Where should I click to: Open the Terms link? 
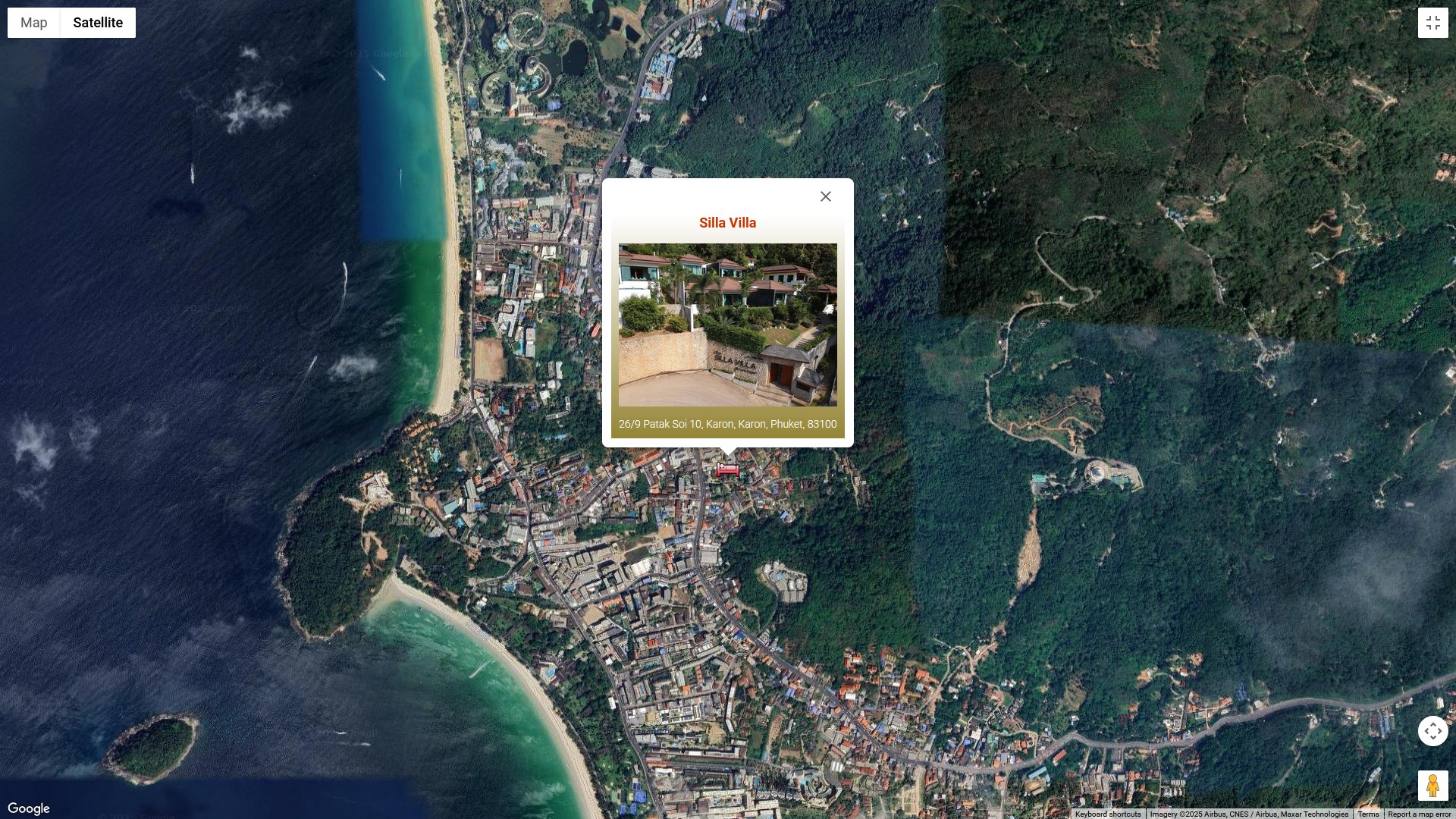tap(1368, 814)
